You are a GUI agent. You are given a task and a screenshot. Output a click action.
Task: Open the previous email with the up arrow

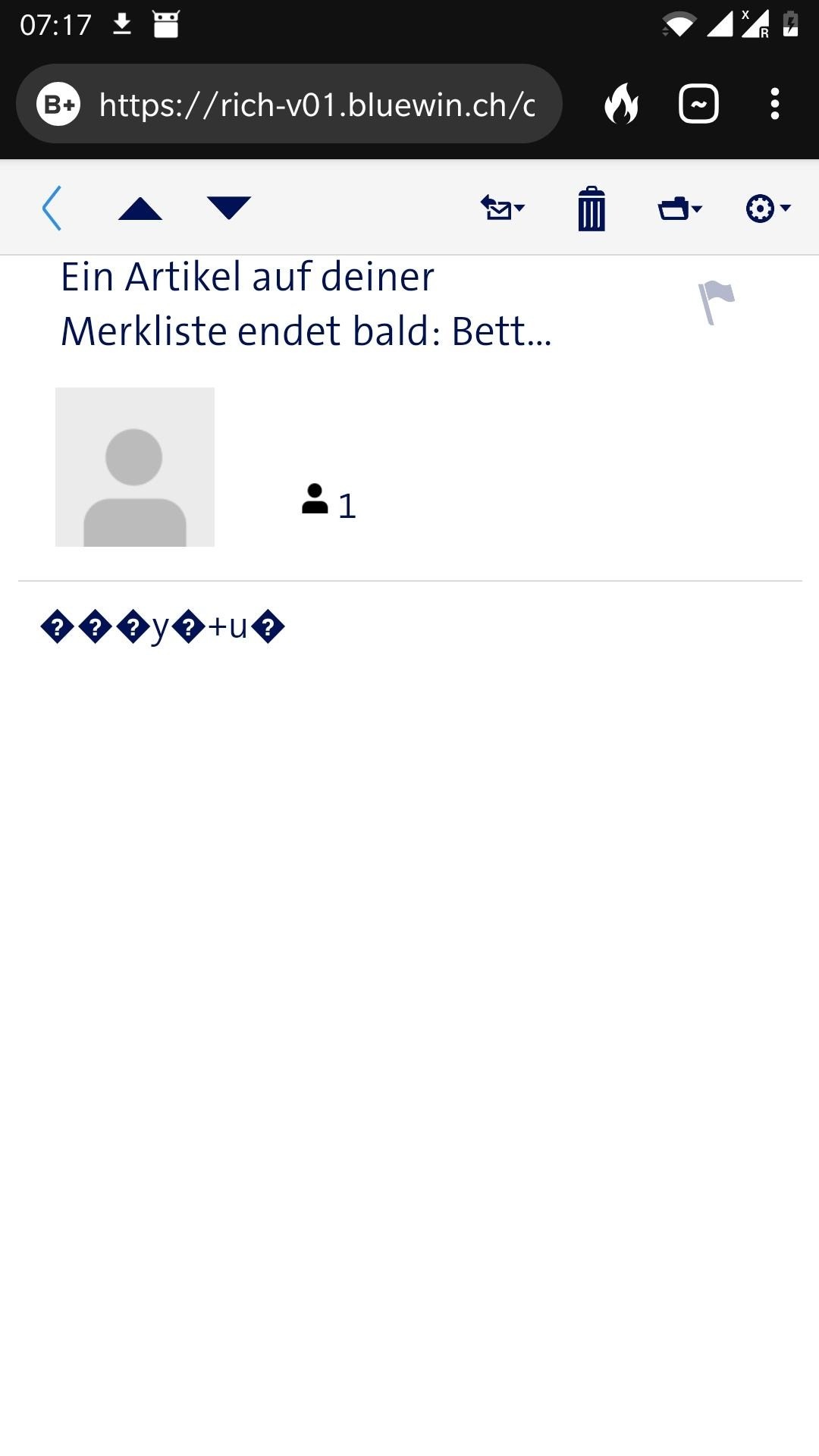(140, 208)
